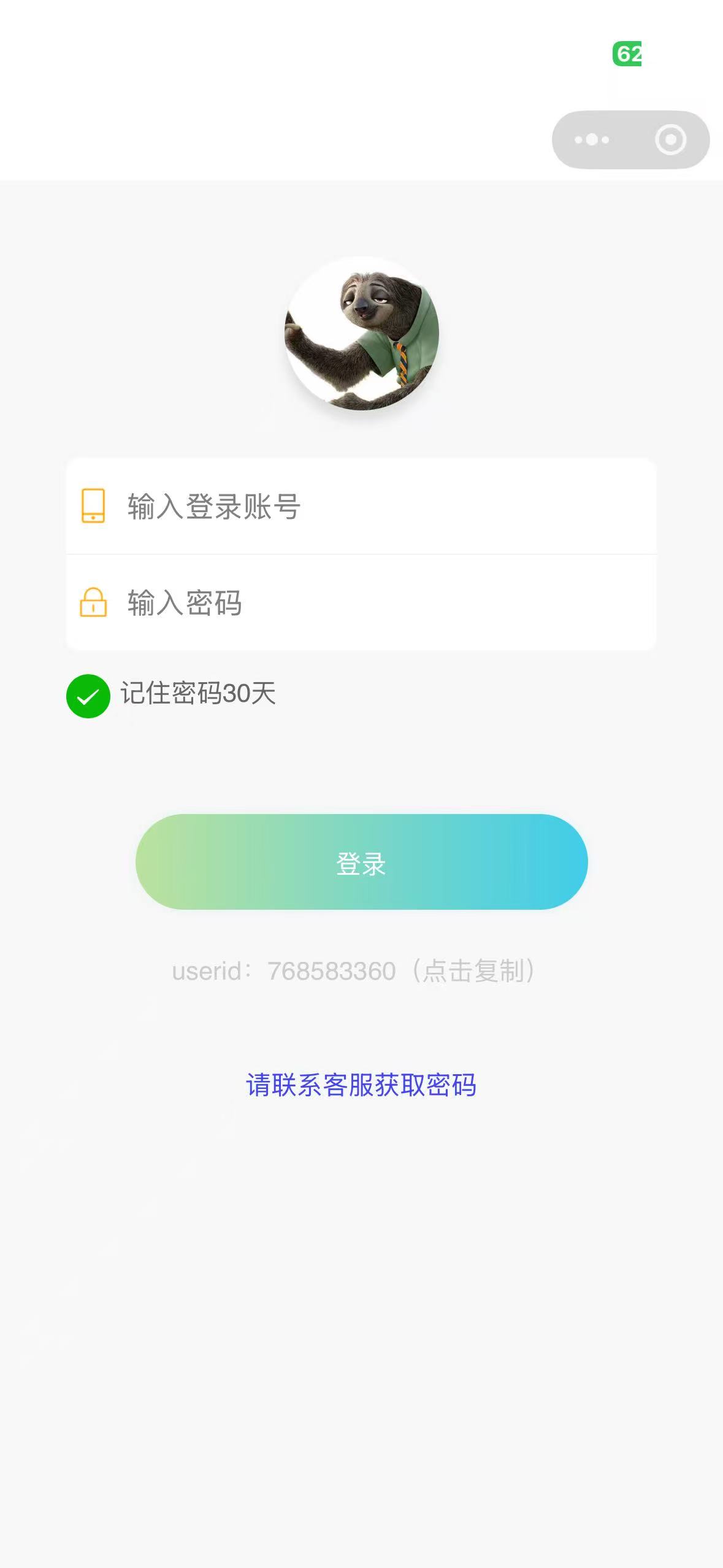Focus the login account input field
The image size is (723, 1568).
click(x=380, y=507)
